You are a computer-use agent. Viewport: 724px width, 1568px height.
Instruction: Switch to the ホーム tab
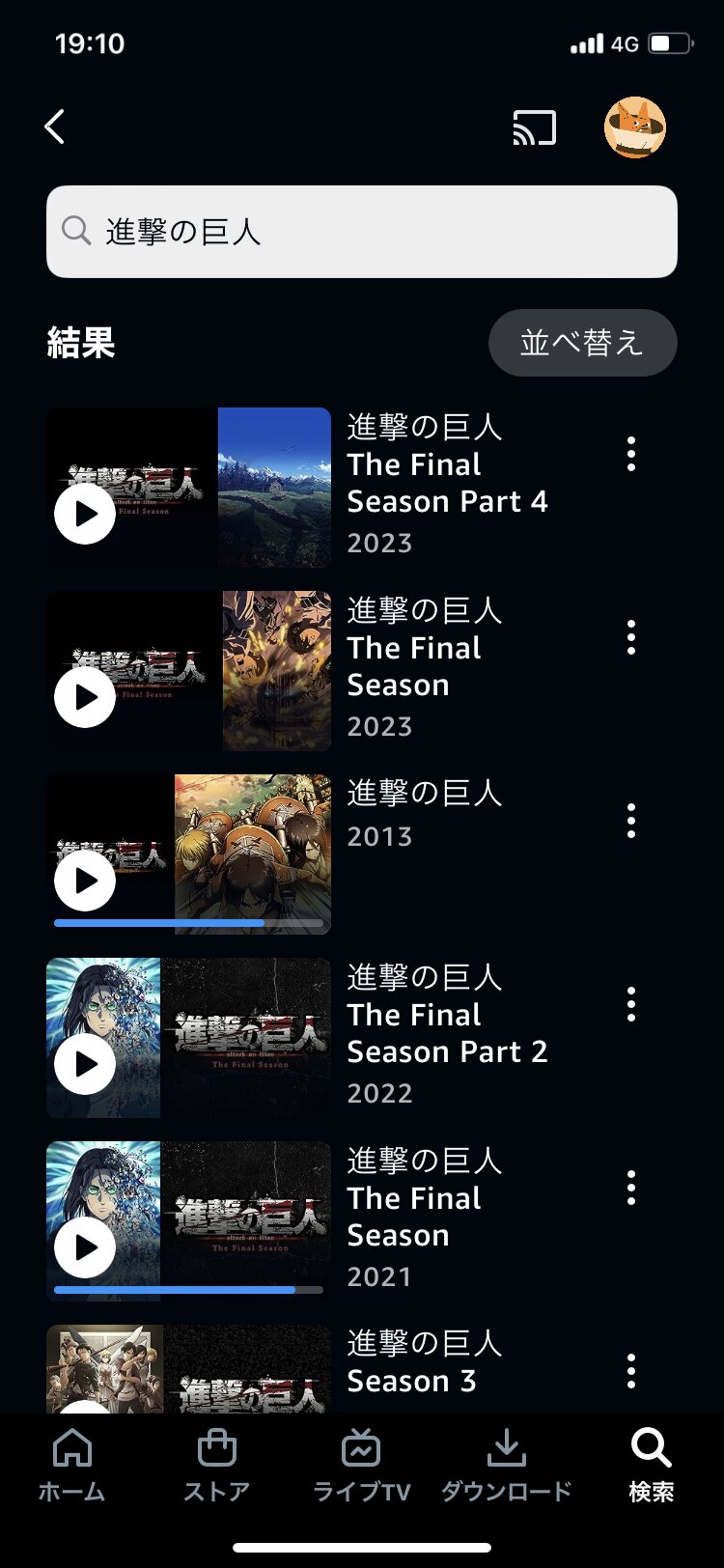[72, 1465]
